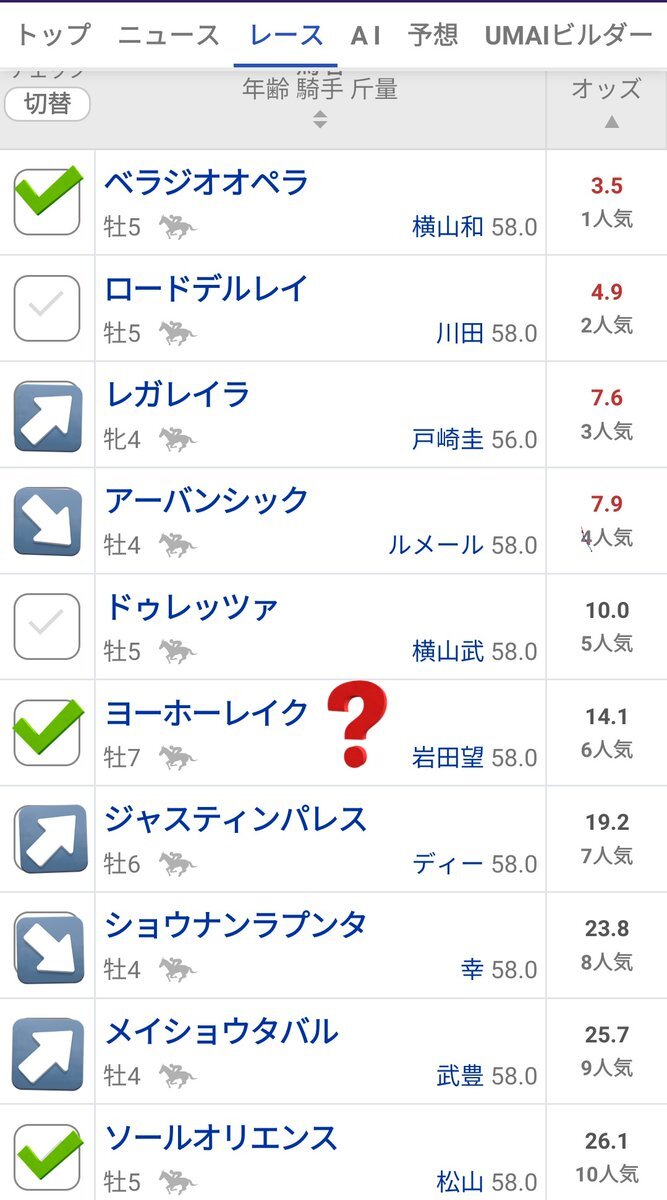Go to the 予想 tab
This screenshot has height=1200, width=667.
pyautogui.click(x=434, y=36)
